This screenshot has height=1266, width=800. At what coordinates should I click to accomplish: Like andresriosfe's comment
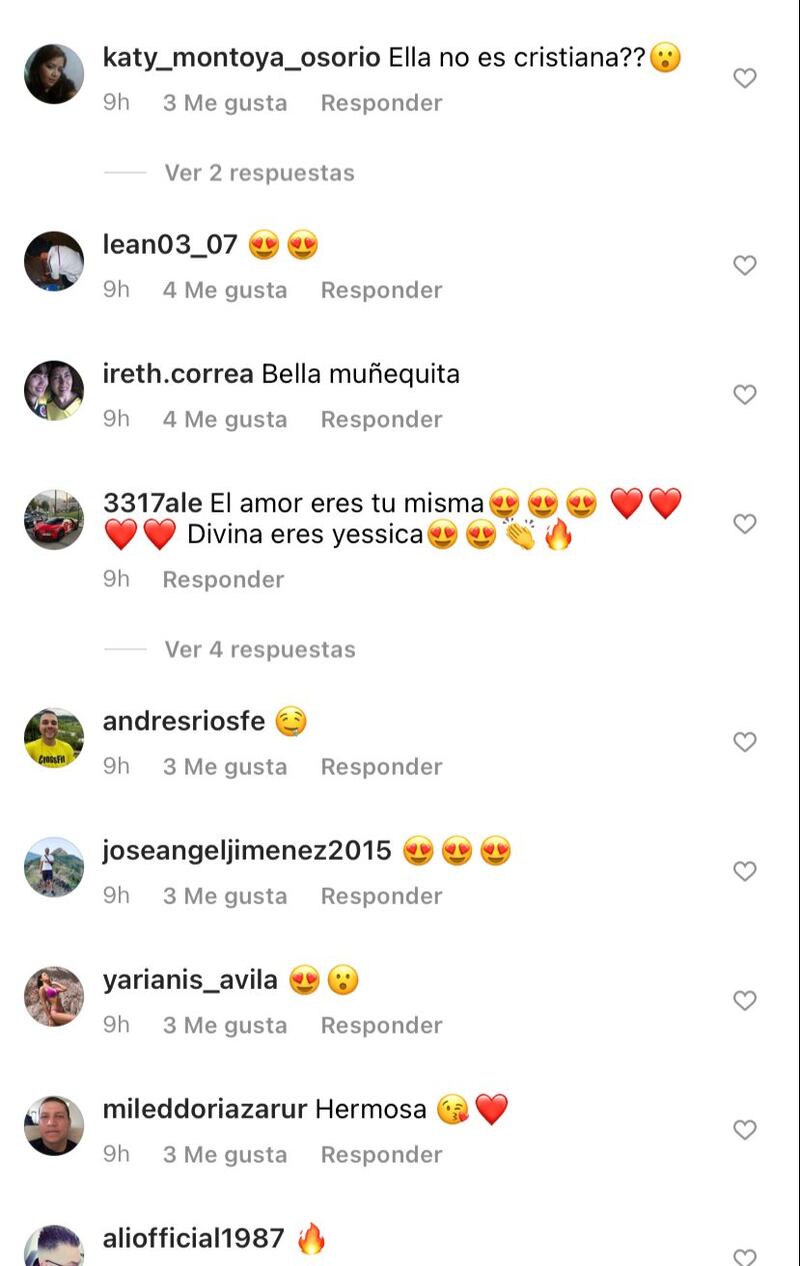pyautogui.click(x=745, y=742)
